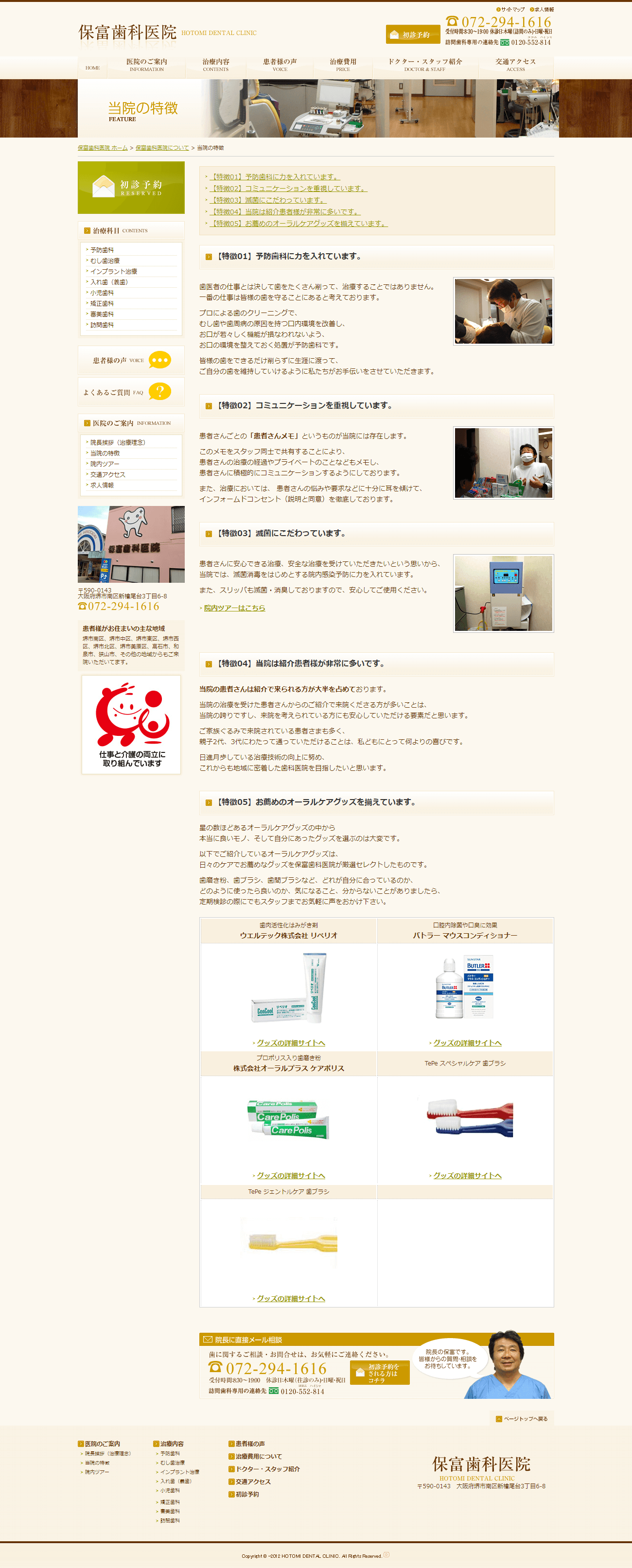Open 治療費用 PRICE navigation item
Screen dimensions: 632x1568
pyautogui.click(x=343, y=65)
